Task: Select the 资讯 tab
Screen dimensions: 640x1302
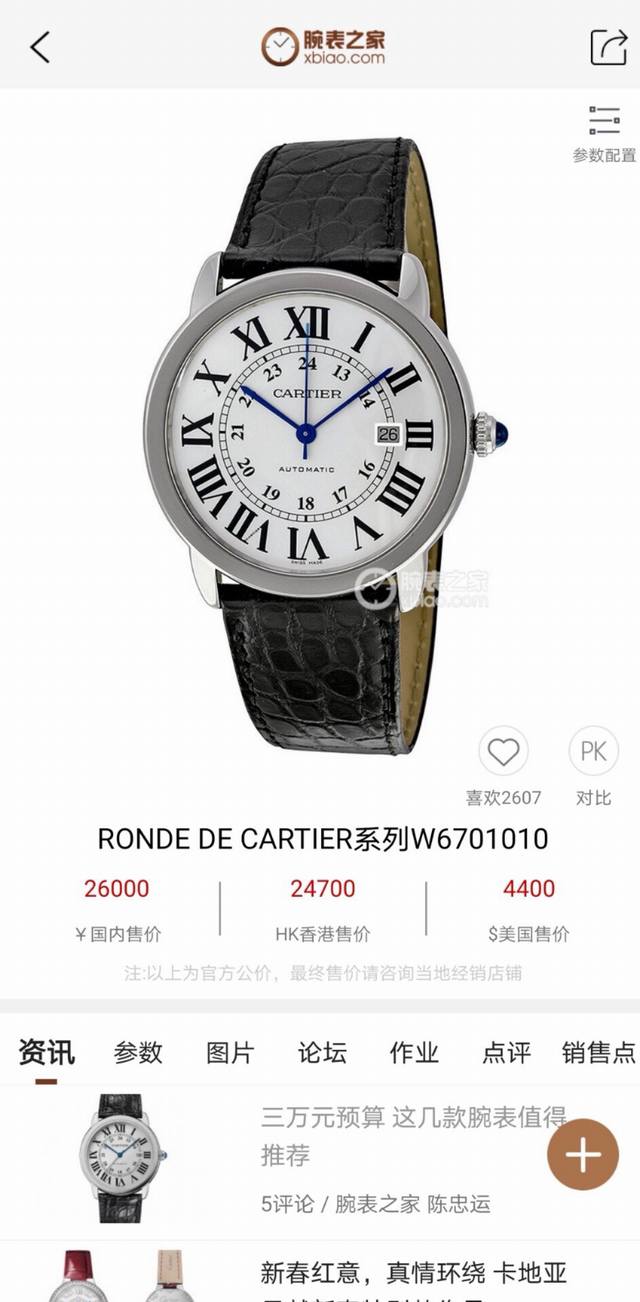Action: (46, 1052)
